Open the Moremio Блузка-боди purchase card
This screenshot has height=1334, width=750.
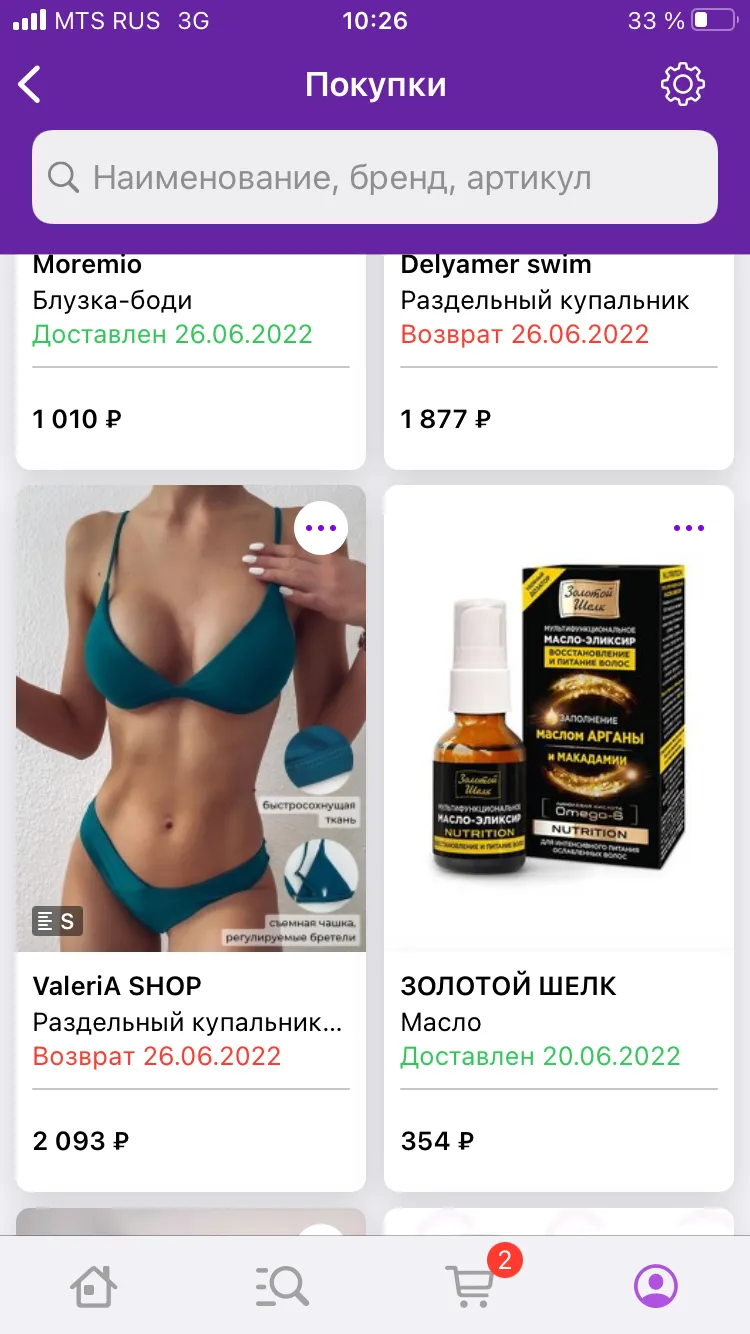pyautogui.click(x=191, y=361)
